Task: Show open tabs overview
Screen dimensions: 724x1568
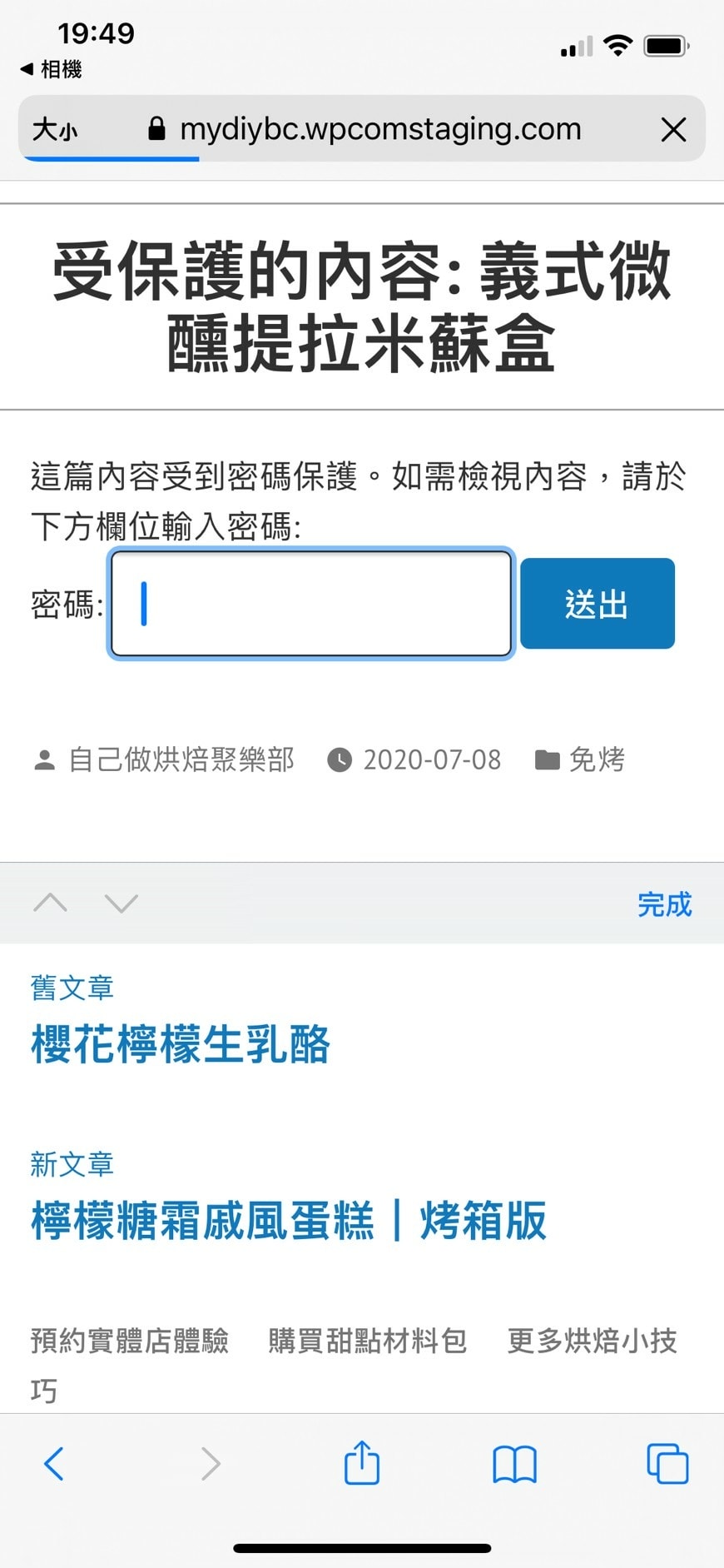Action: pos(667,1464)
